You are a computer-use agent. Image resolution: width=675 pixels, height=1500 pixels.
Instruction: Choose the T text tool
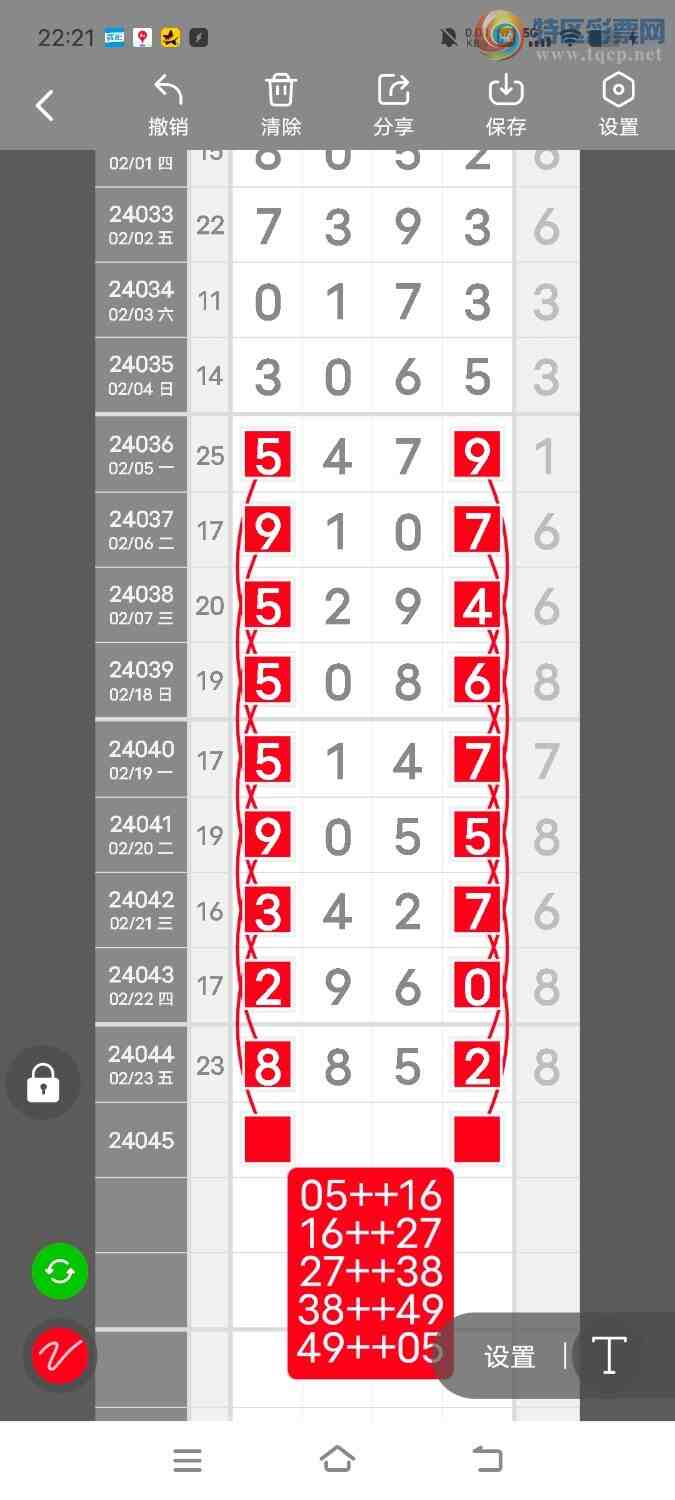click(608, 1356)
